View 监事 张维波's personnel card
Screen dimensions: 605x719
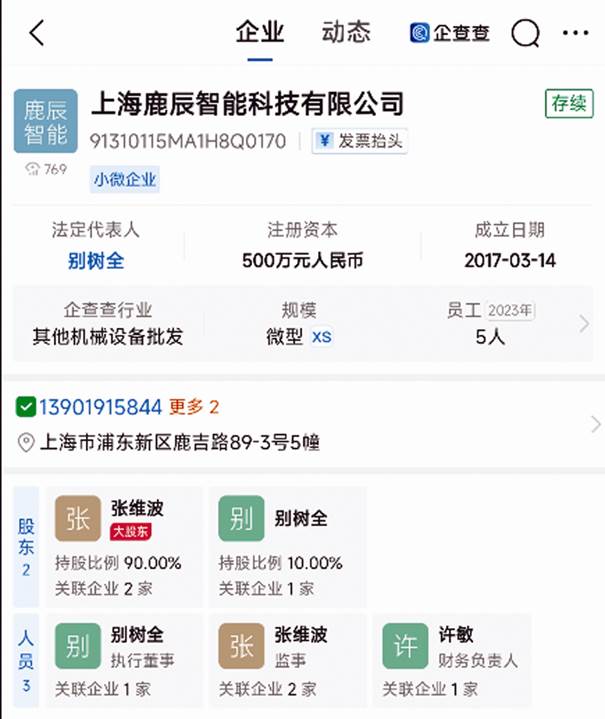285,661
